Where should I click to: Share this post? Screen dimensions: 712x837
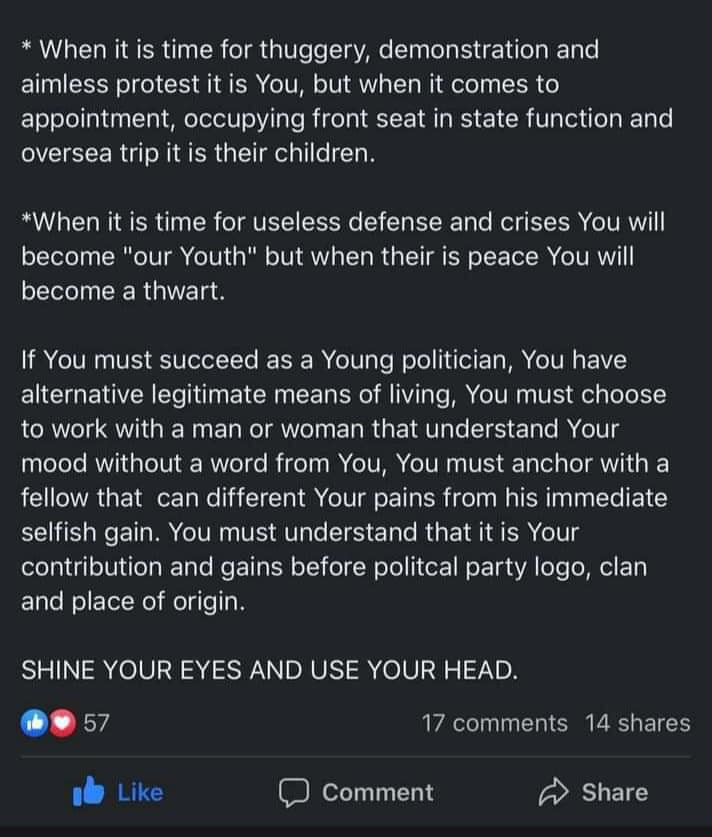[593, 793]
